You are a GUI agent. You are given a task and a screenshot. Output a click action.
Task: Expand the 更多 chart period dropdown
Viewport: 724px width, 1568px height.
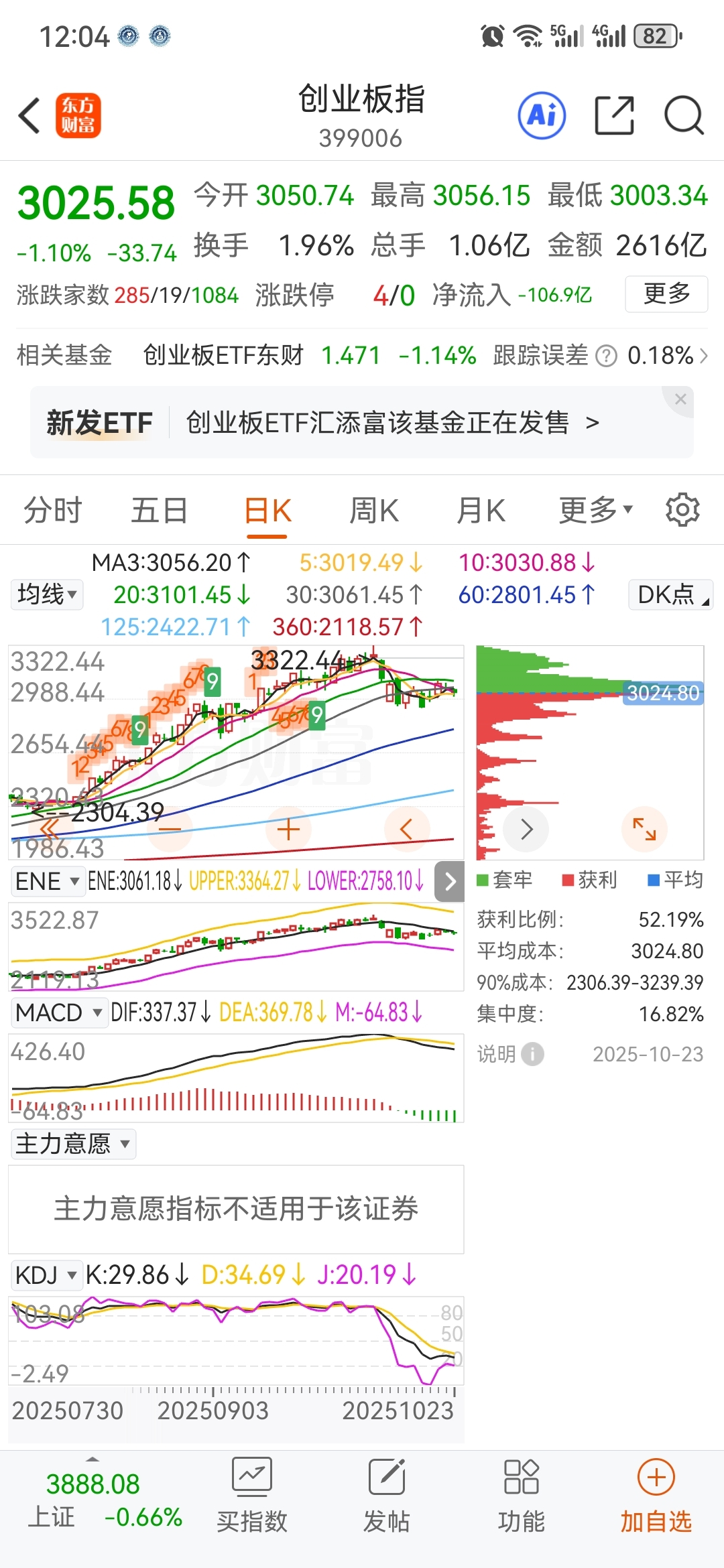[595, 511]
